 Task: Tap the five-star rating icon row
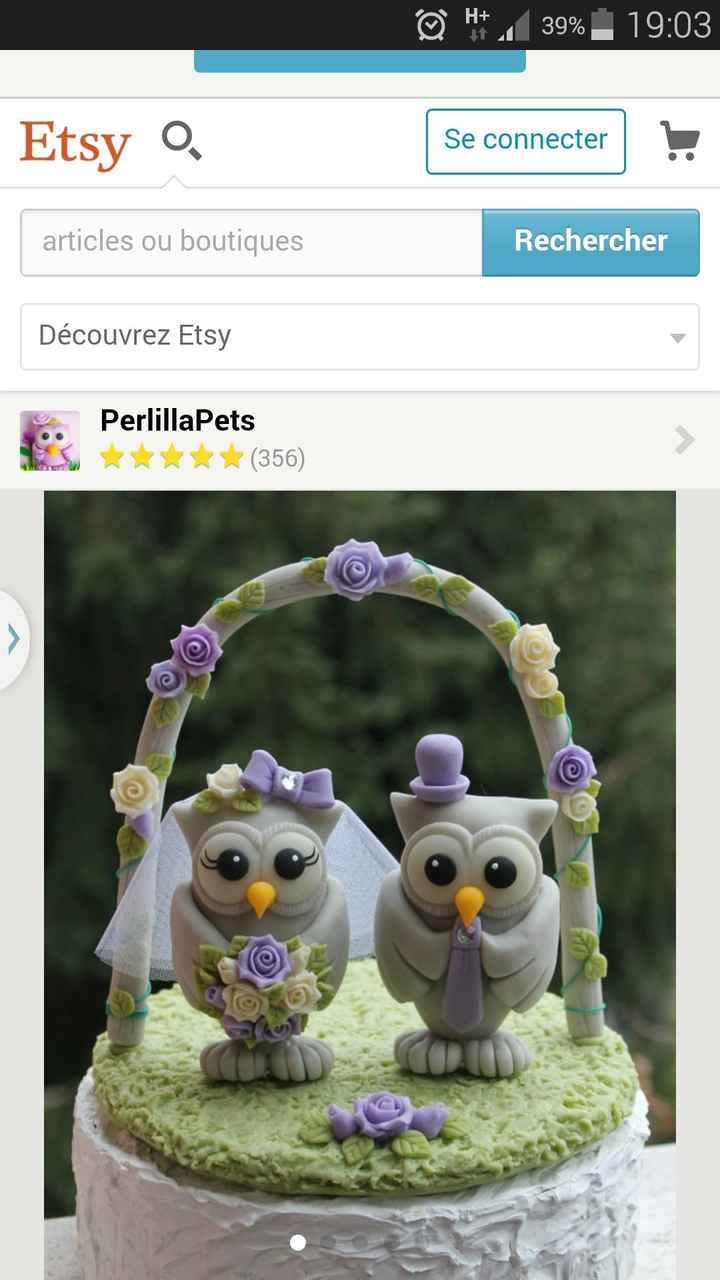point(171,458)
